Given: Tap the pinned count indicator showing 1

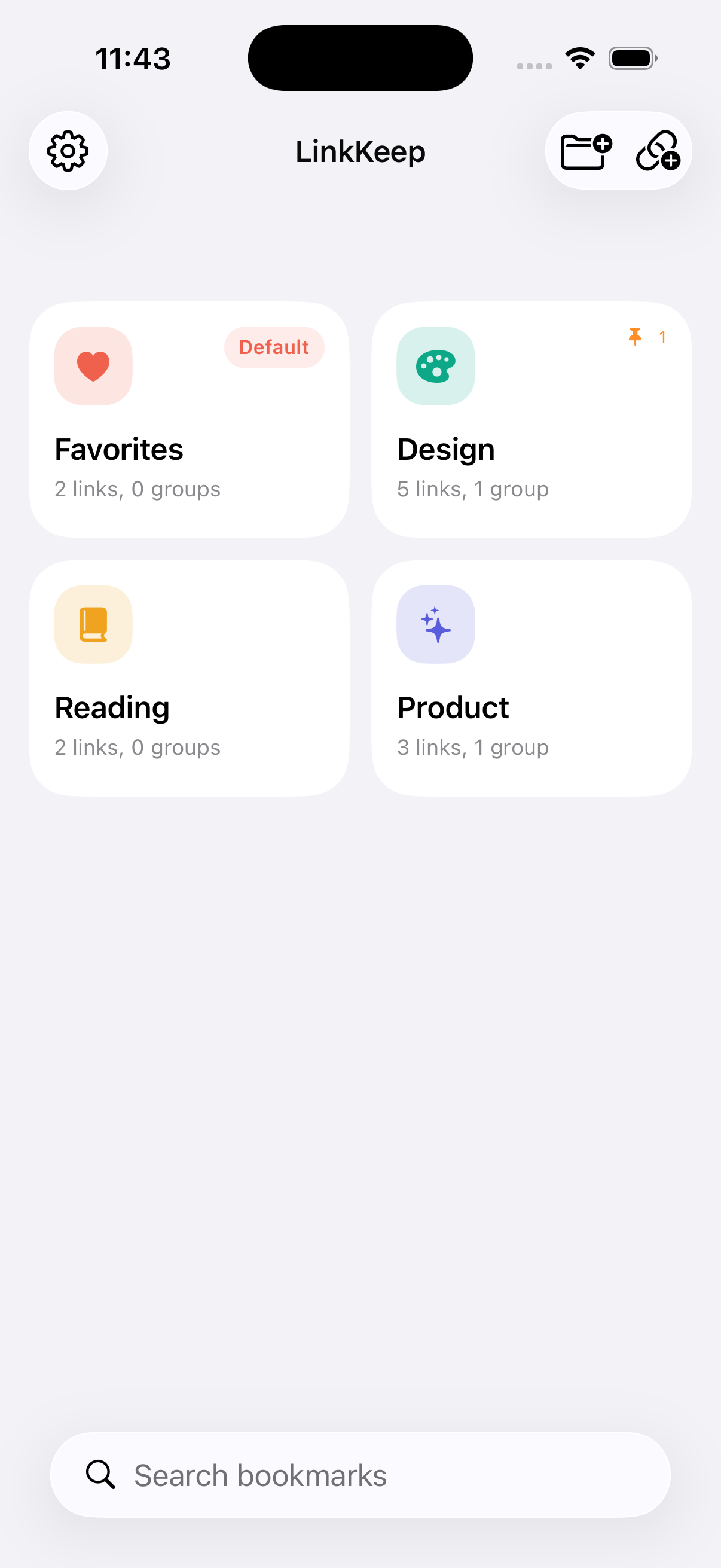Looking at the screenshot, I should pyautogui.click(x=662, y=337).
